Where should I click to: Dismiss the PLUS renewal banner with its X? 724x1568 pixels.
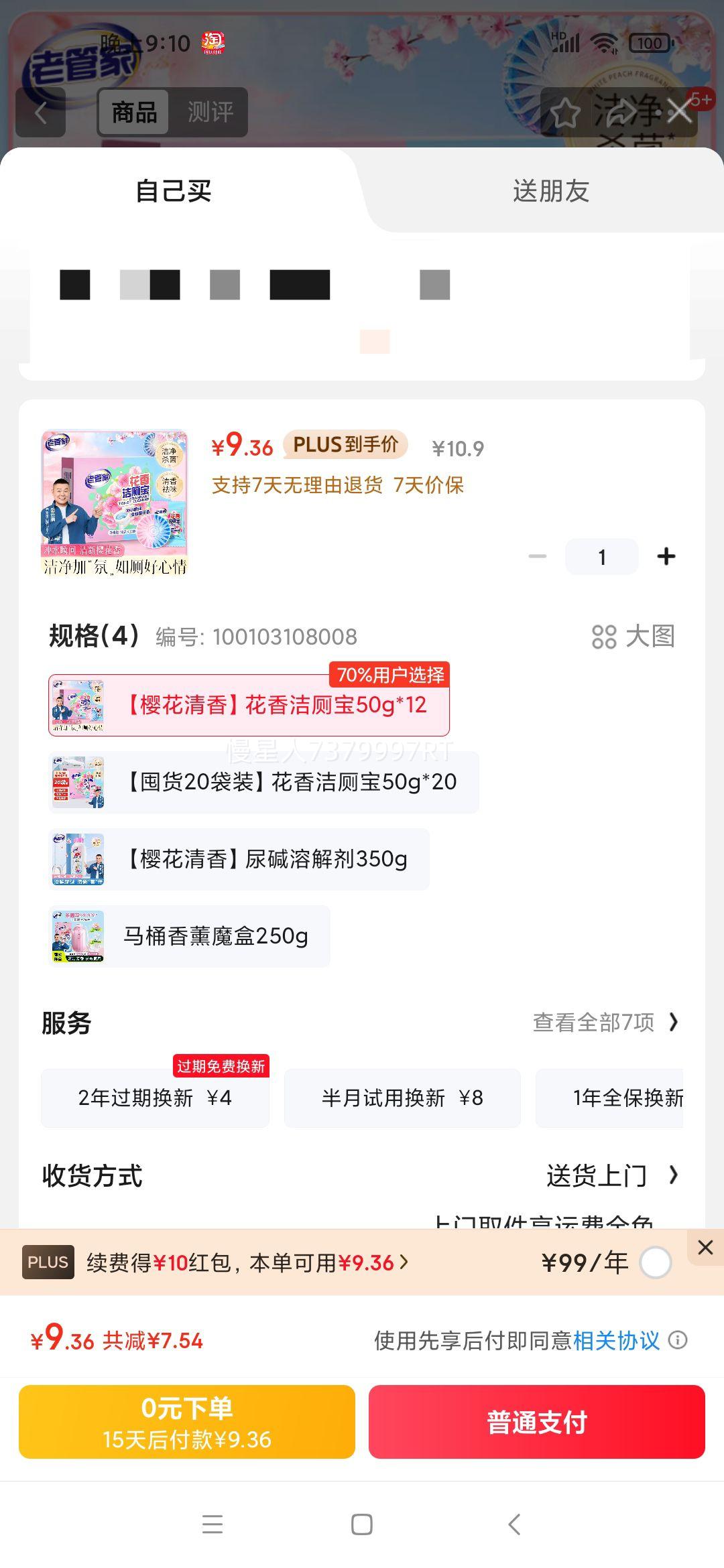click(705, 1248)
